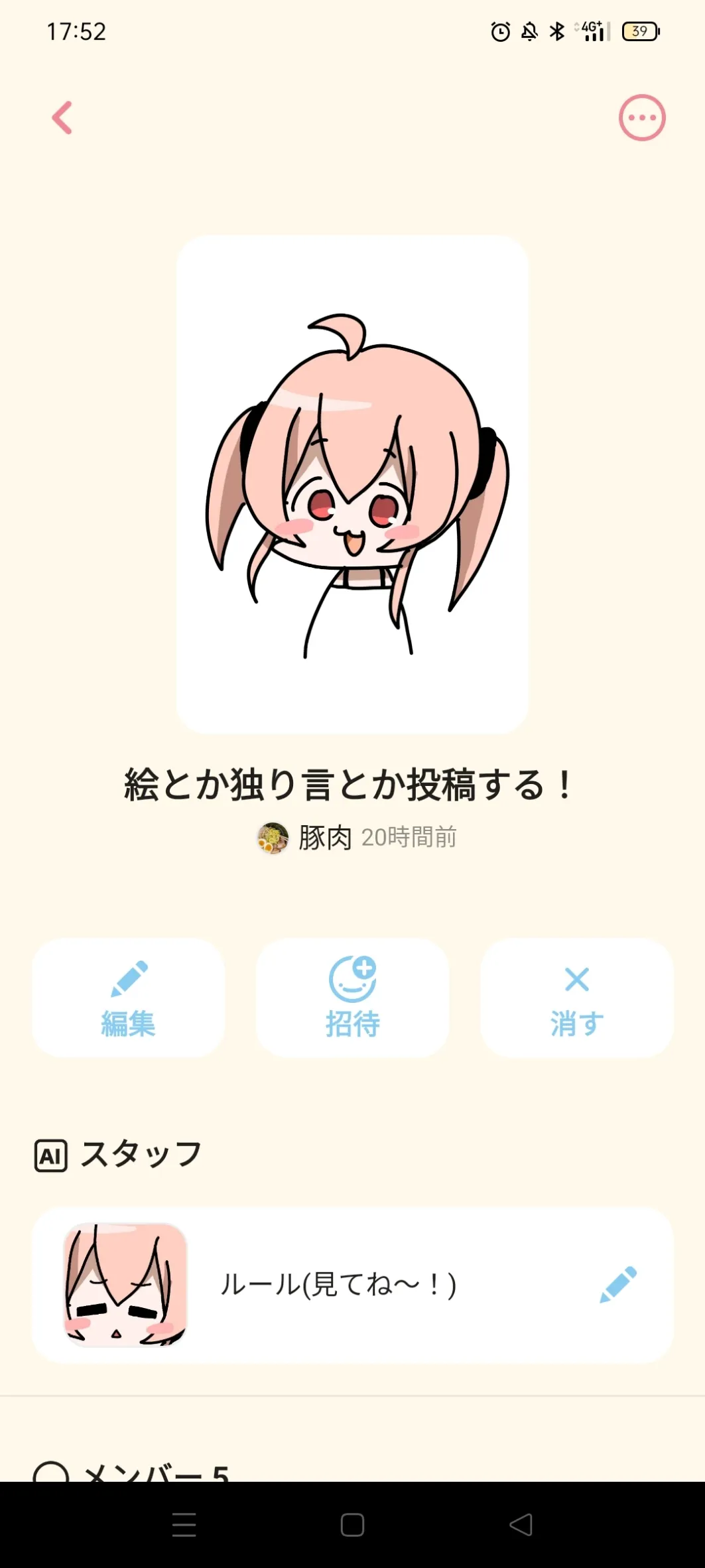This screenshot has width=705, height=1568.
Task: Invite members with the 招待 button
Action: pos(352,997)
